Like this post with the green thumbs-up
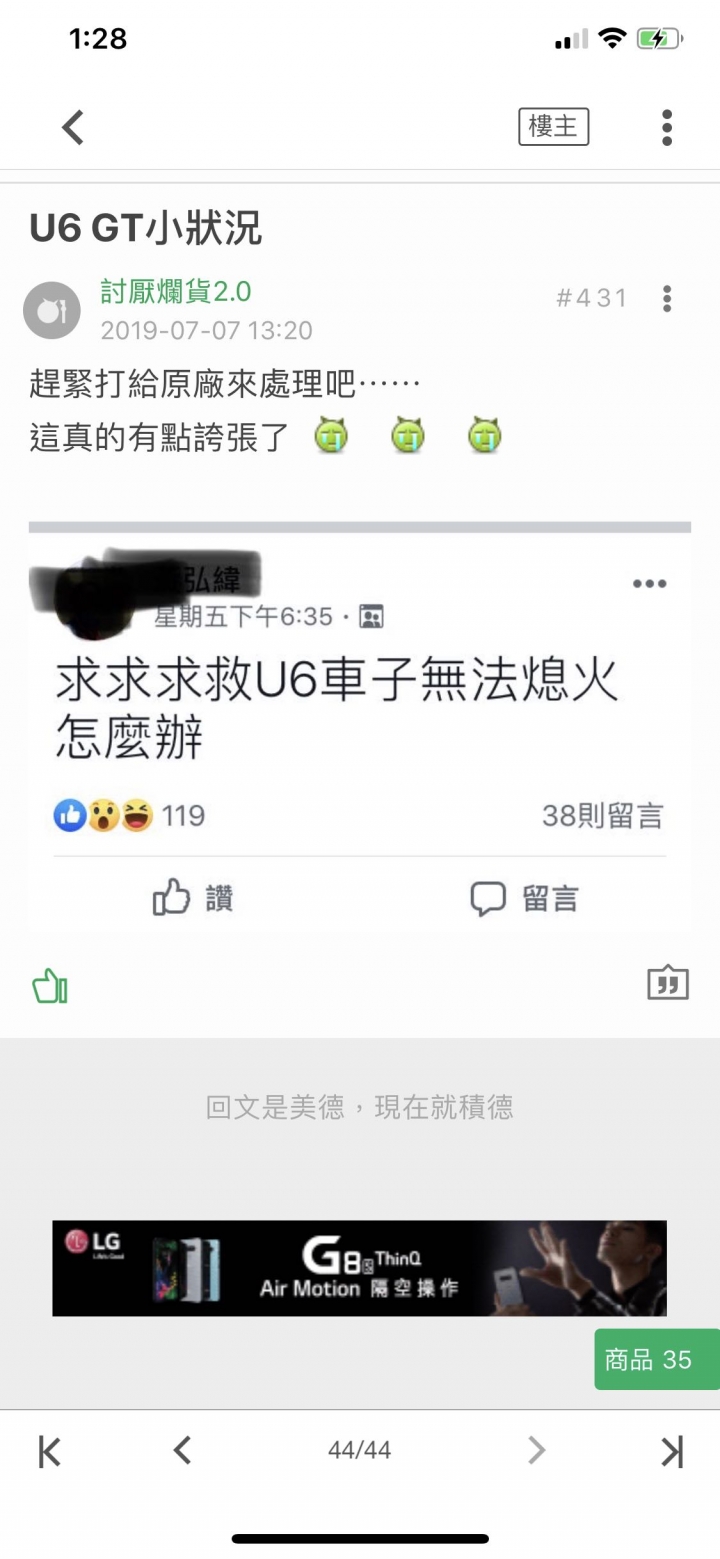The image size is (720, 1559). tap(50, 986)
